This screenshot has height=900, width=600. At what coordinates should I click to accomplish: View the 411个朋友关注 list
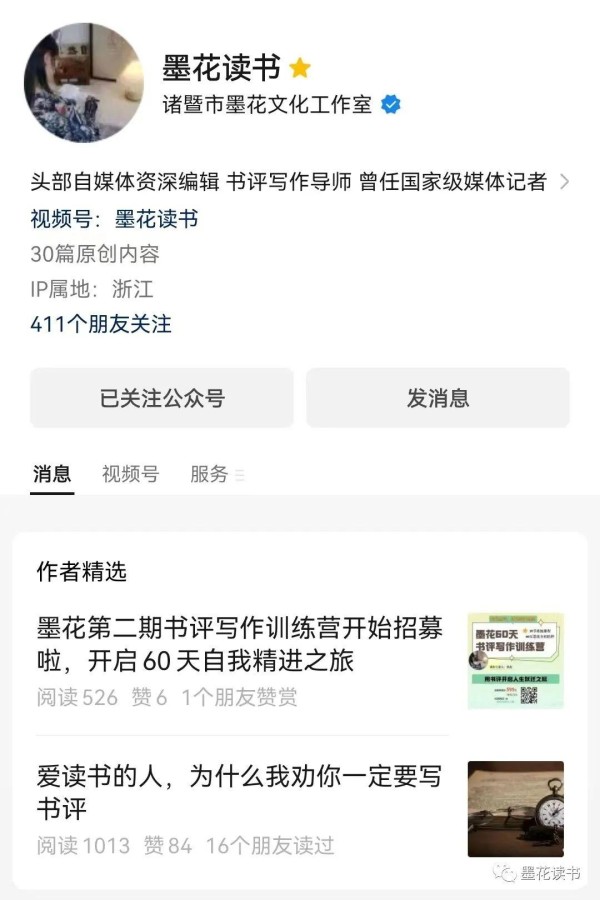tap(101, 324)
